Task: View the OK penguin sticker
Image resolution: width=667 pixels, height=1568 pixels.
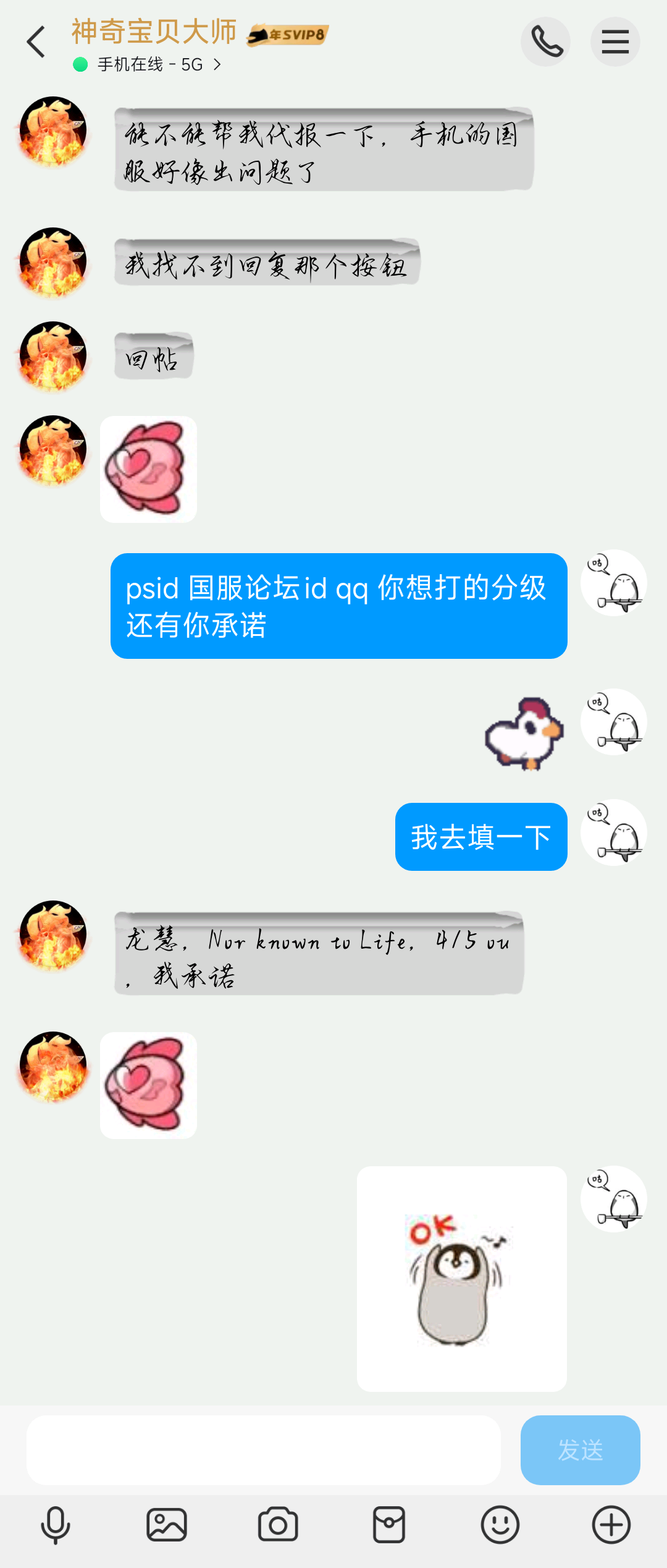Action: click(461, 1278)
